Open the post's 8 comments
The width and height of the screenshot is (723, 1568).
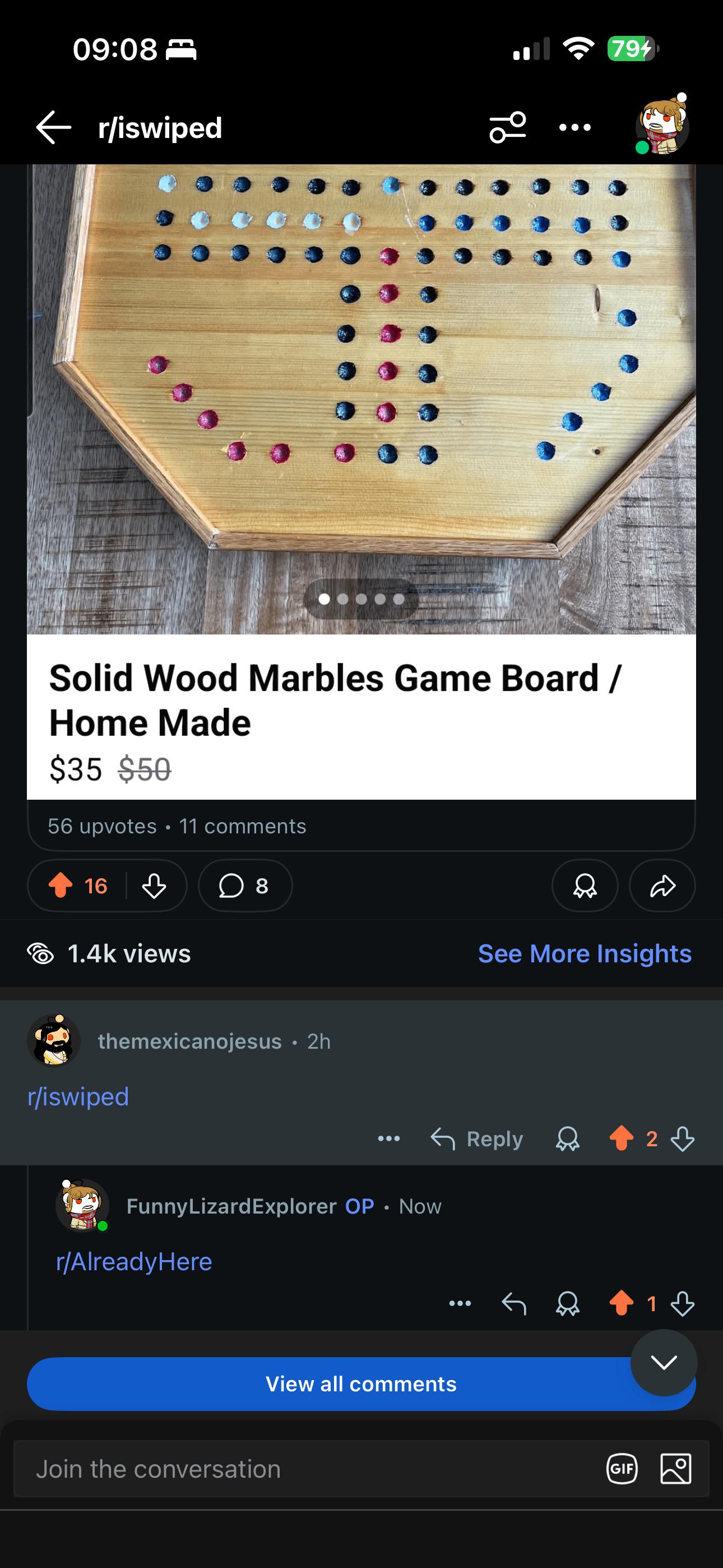[245, 886]
